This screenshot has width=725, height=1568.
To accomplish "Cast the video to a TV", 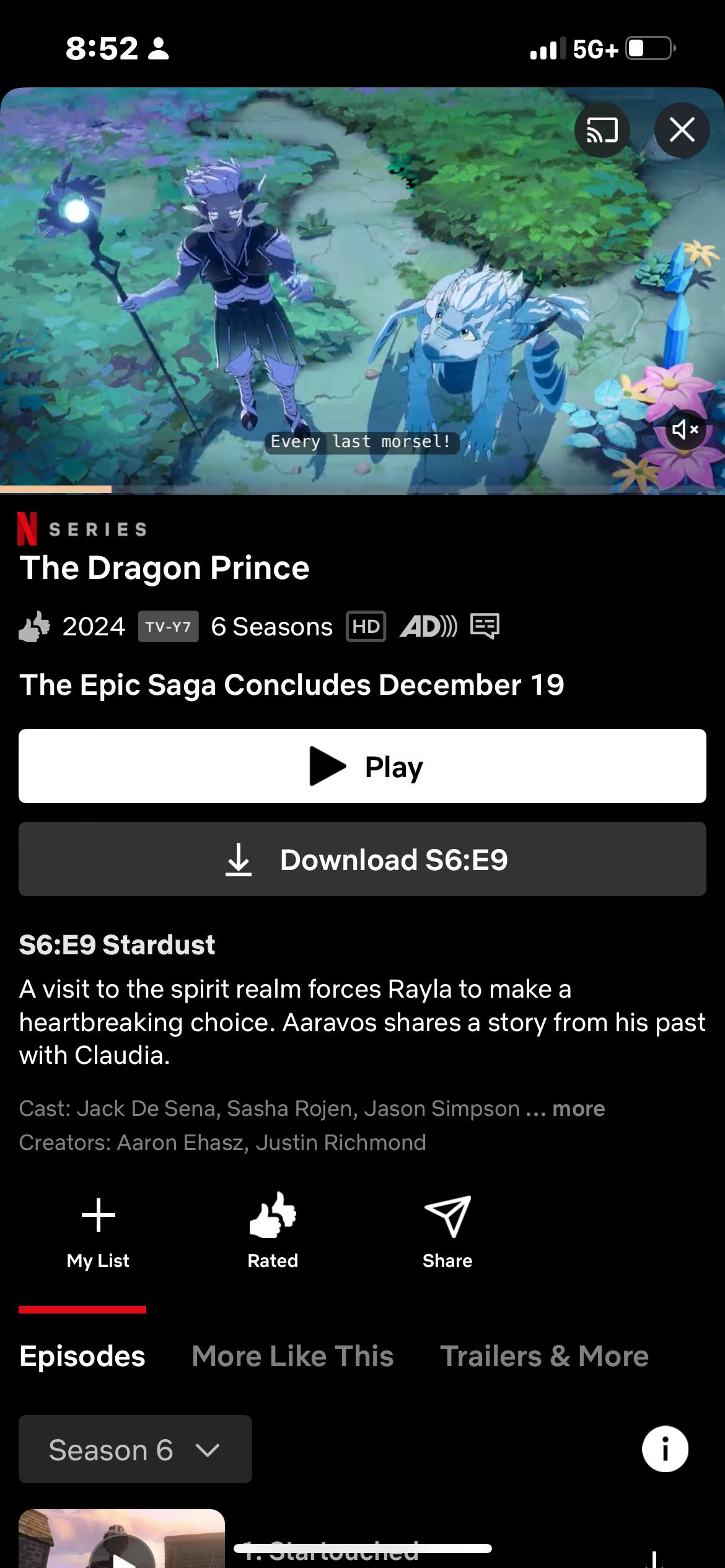I will pyautogui.click(x=602, y=130).
